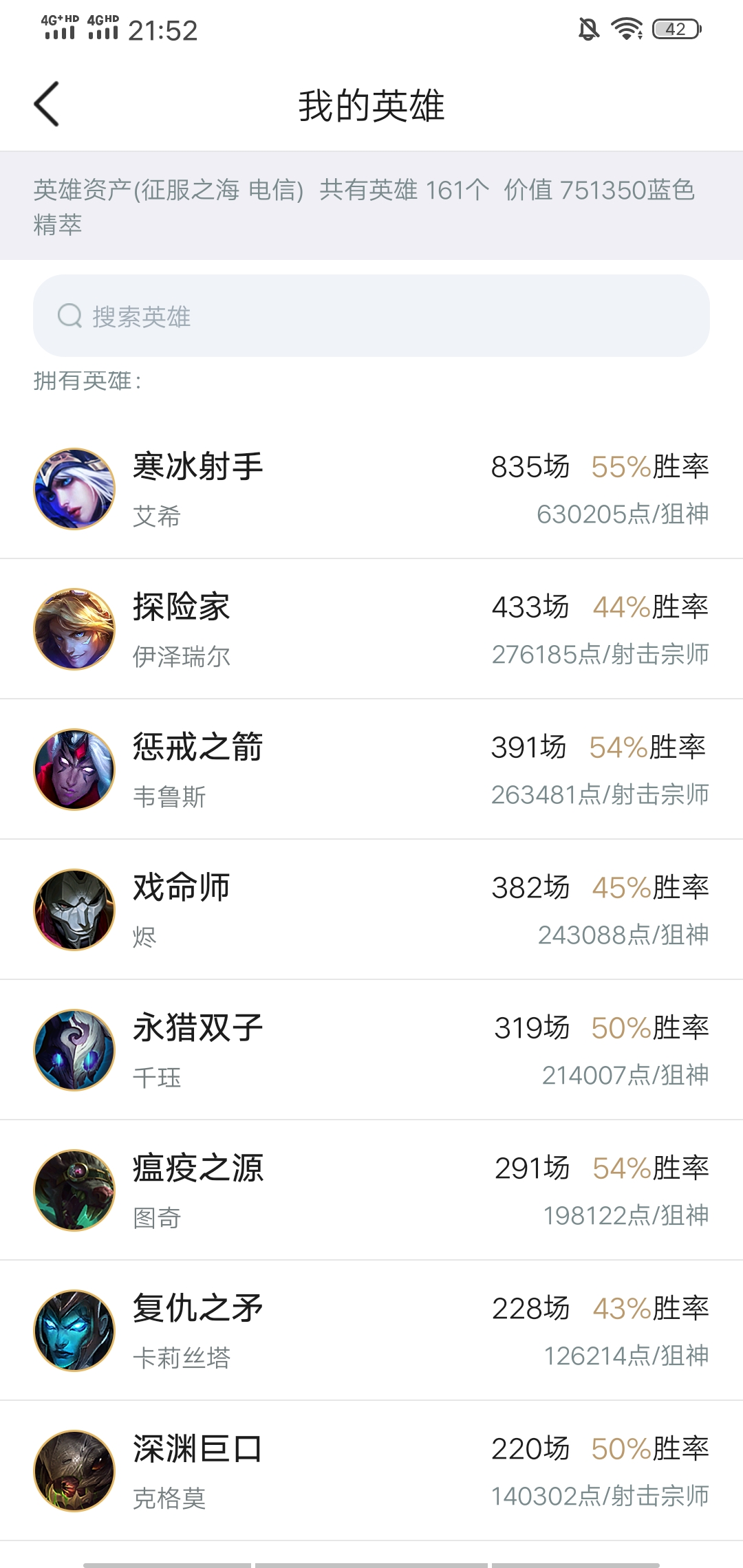View 惩戒之箭 韦鲁斯 hero stats
Viewport: 743px width, 1568px height.
[x=371, y=770]
